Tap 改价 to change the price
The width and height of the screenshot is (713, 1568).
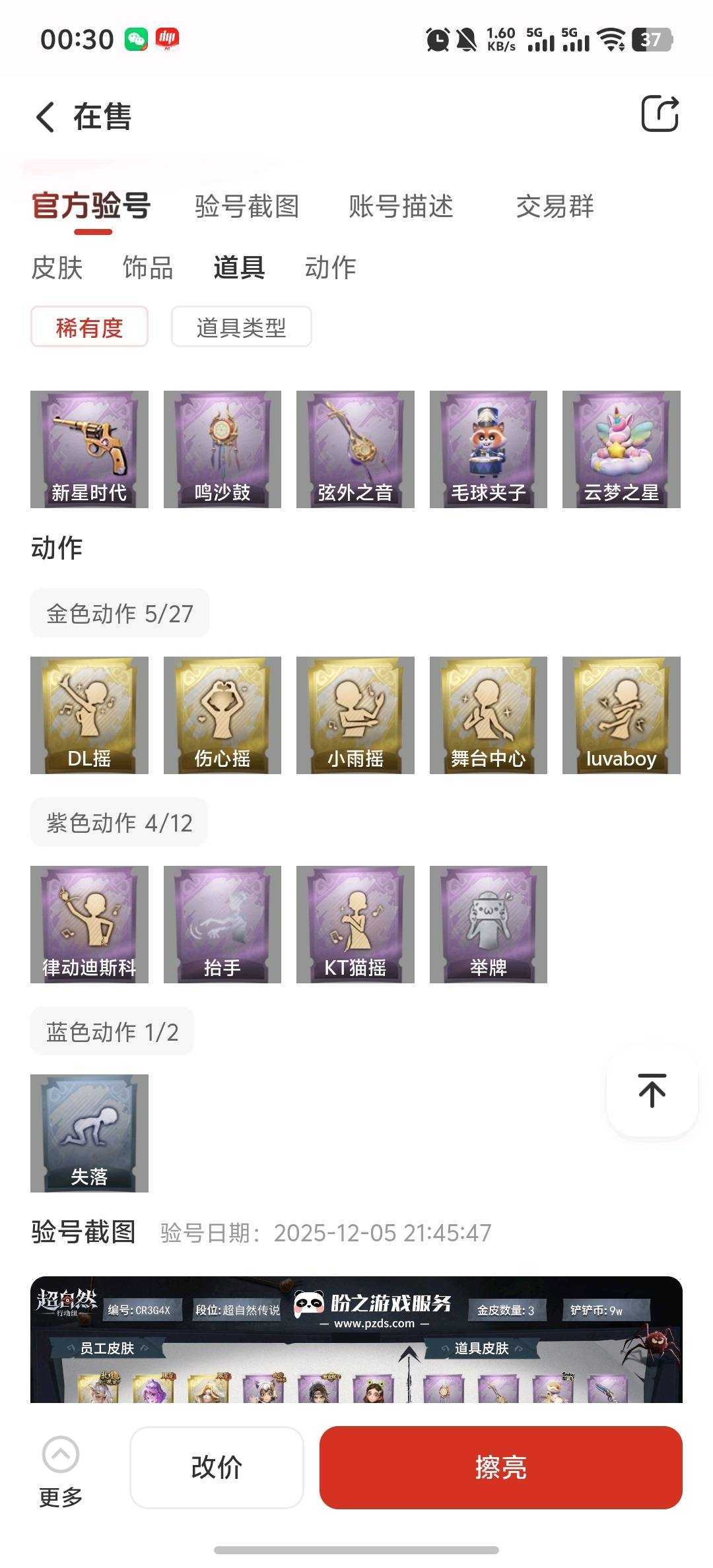(217, 1468)
